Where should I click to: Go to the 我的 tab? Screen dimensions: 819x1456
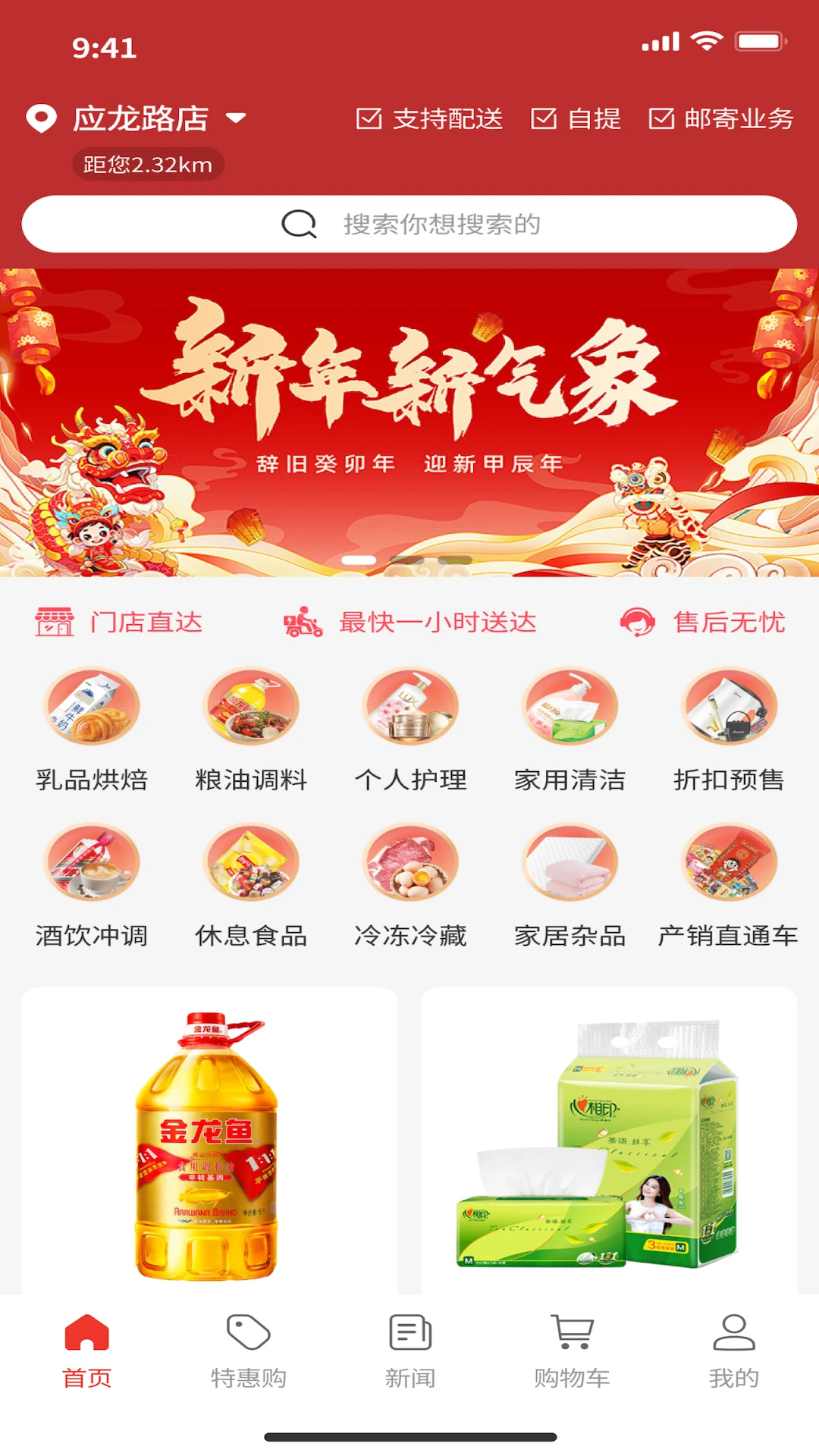pyautogui.click(x=733, y=1351)
